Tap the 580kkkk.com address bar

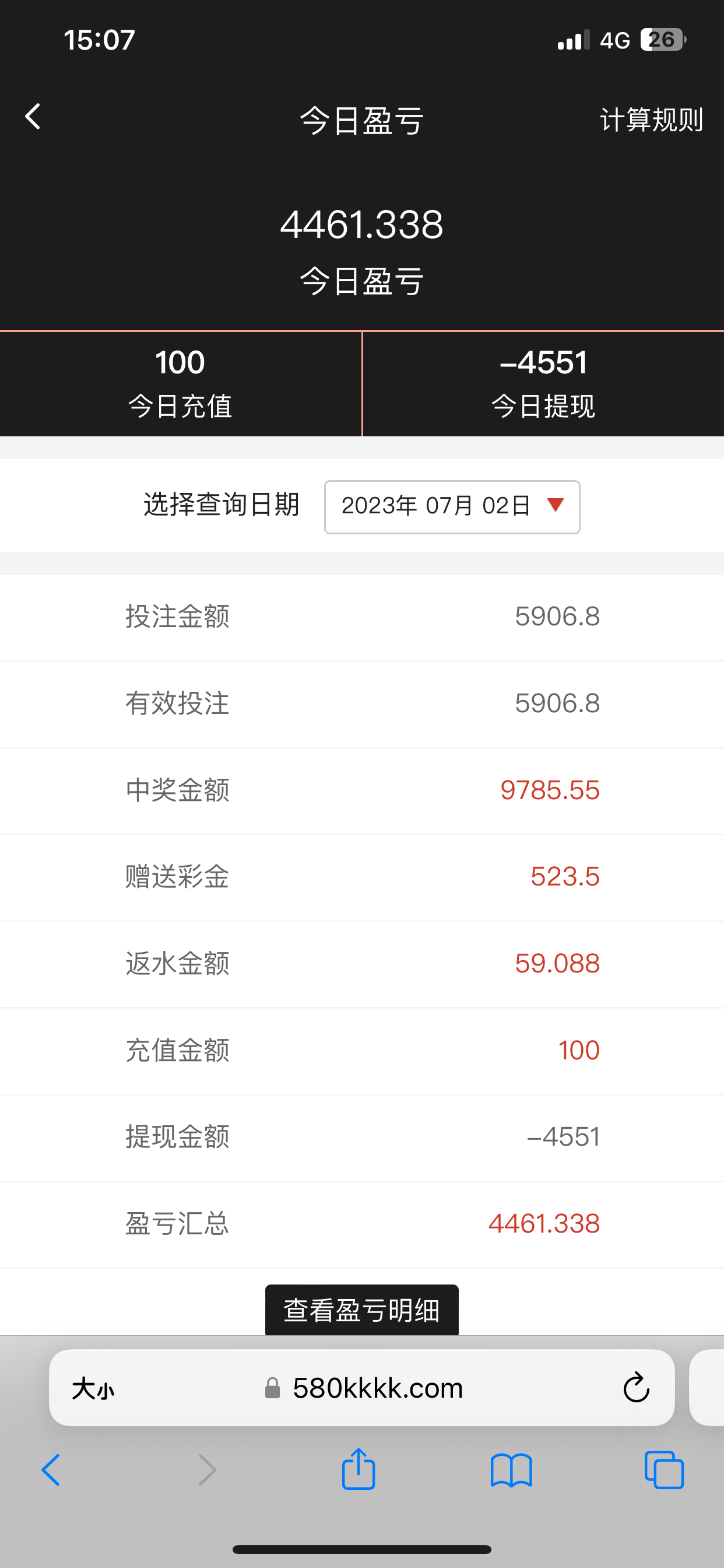pos(377,1388)
